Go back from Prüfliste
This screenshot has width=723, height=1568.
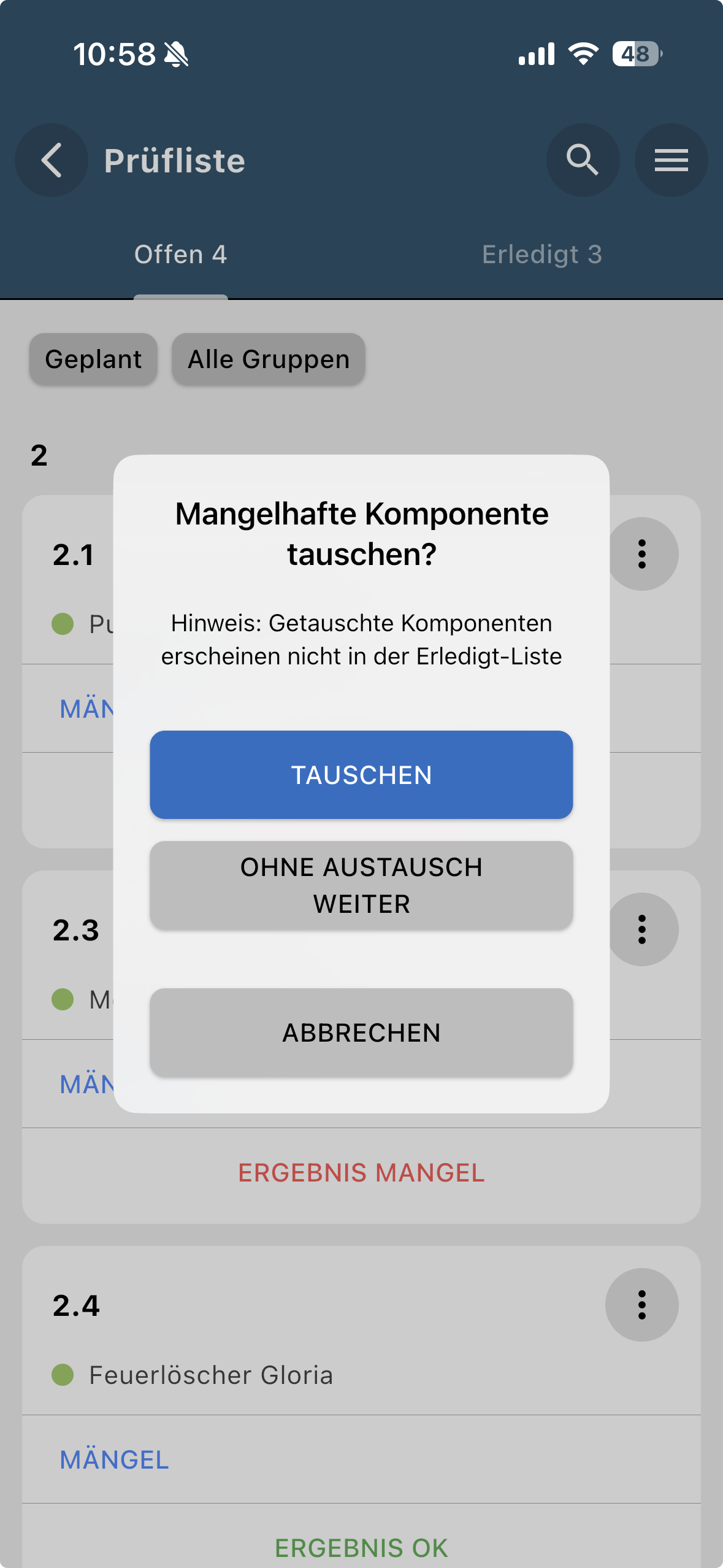52,160
